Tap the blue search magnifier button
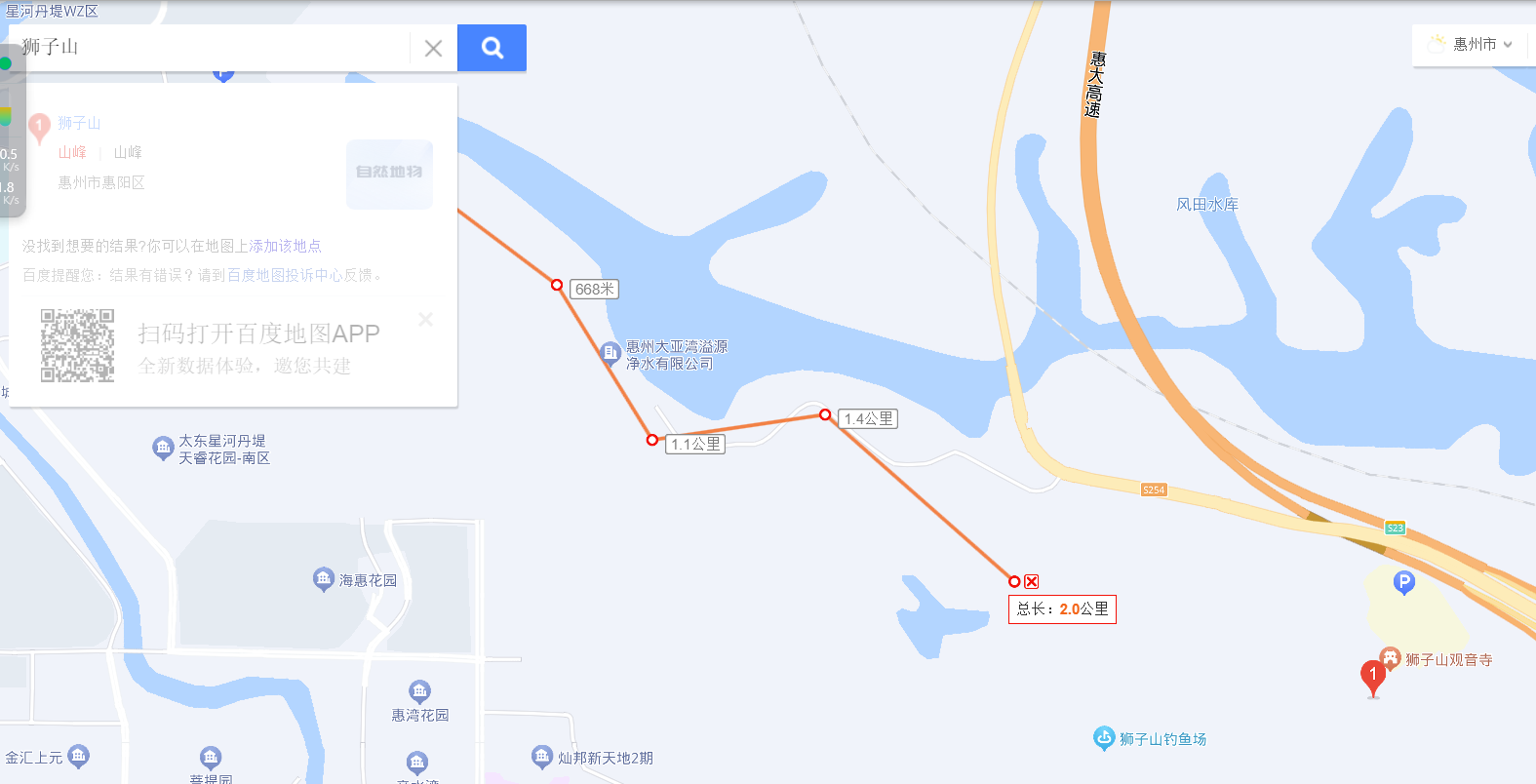This screenshot has width=1536, height=784. click(x=492, y=48)
